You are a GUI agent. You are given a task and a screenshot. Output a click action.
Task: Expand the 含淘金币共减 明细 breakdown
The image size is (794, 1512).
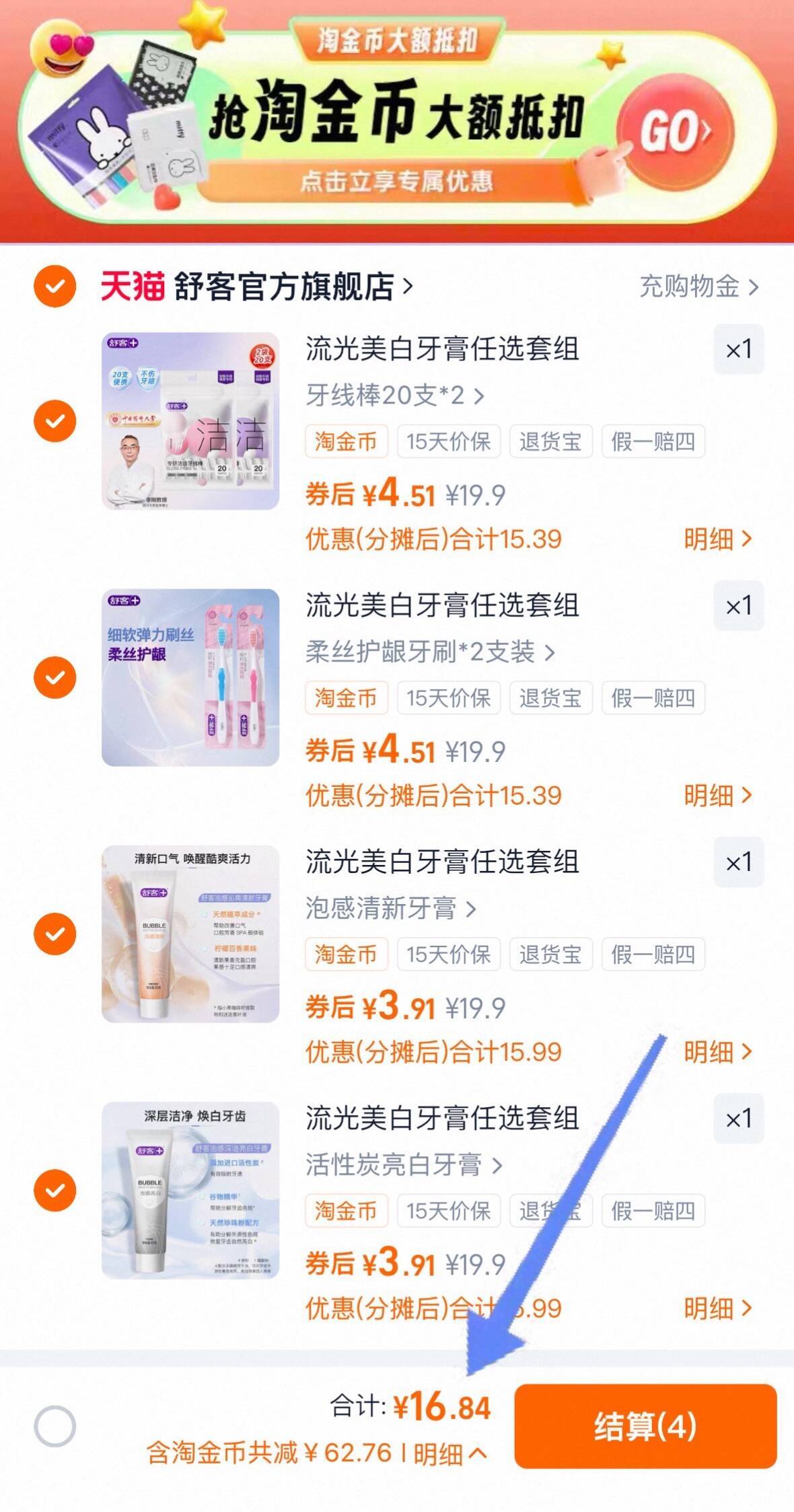click(449, 1454)
